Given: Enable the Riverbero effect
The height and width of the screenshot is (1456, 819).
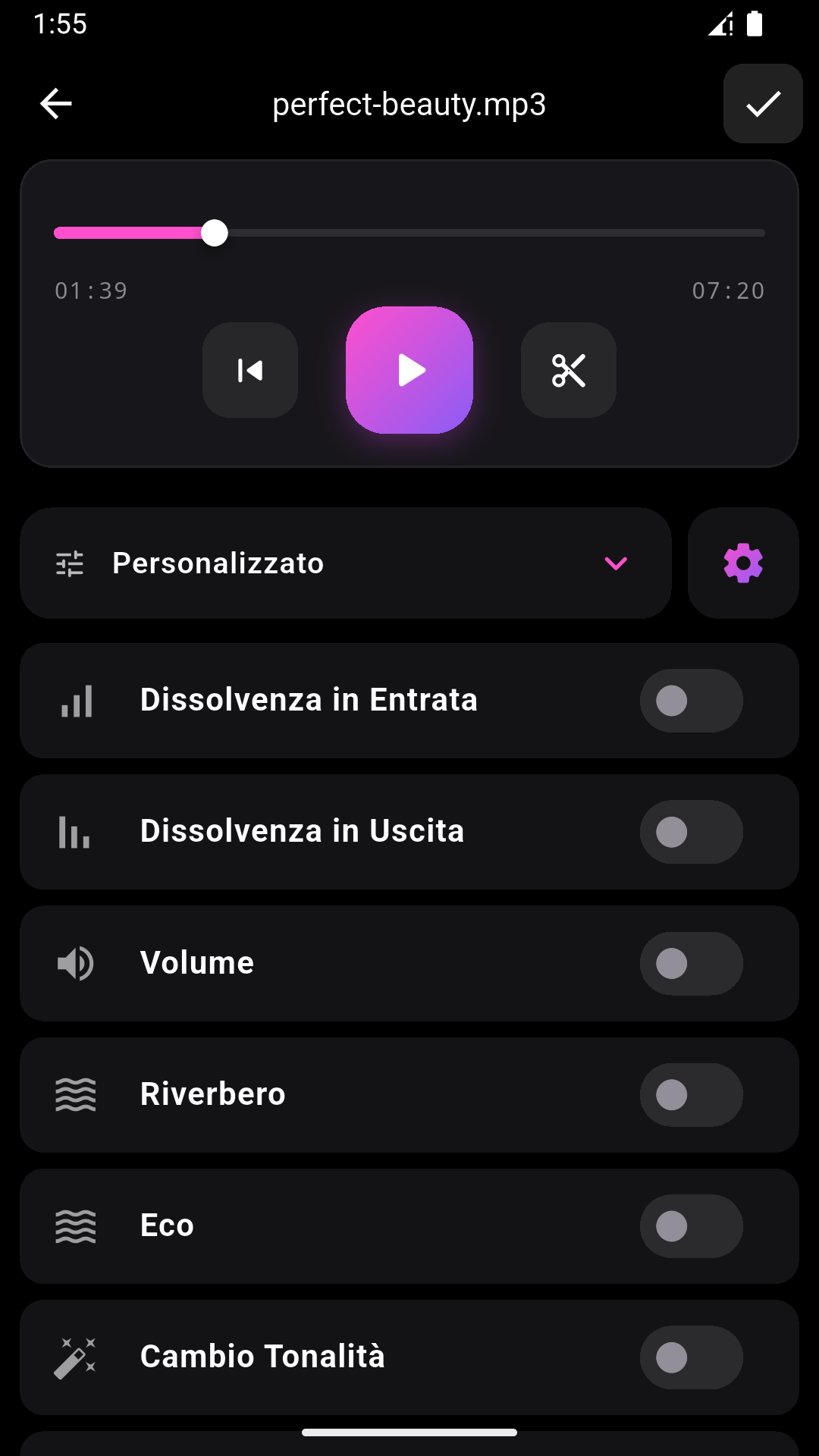Looking at the screenshot, I should click(692, 1095).
